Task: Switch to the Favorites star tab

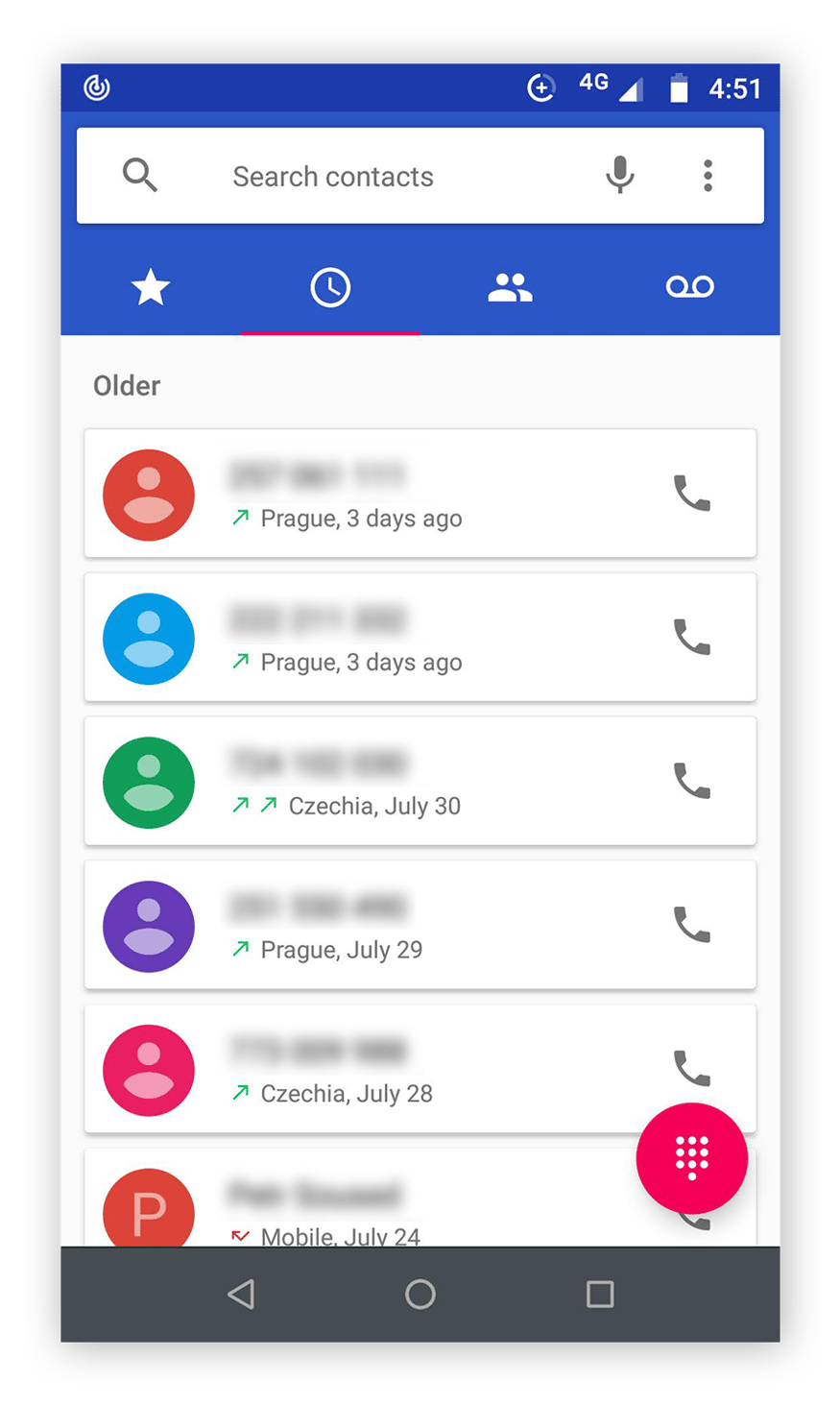Action: pos(149,286)
